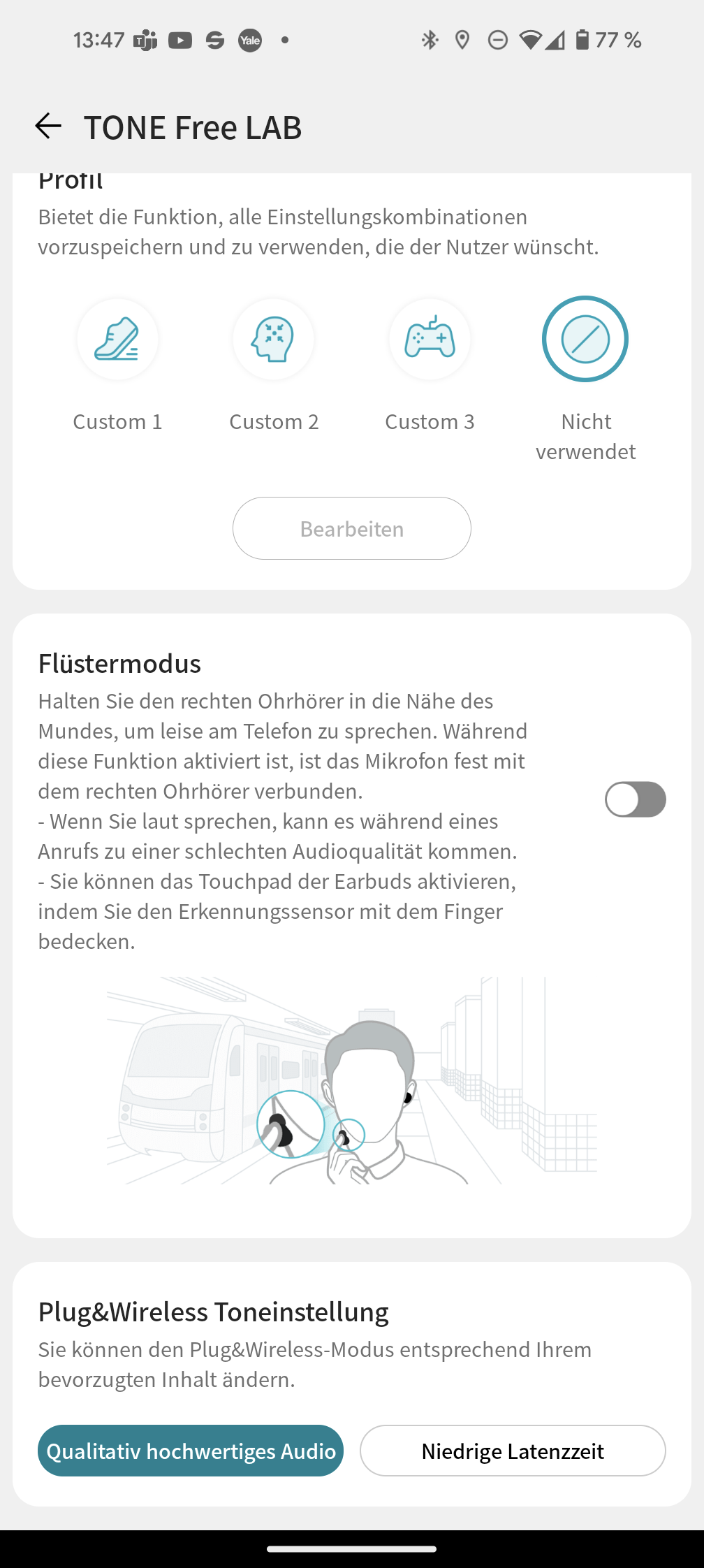This screenshot has height=1568, width=704.
Task: Switch to Niedrige Latenzzeit mode
Action: pyautogui.click(x=513, y=1451)
